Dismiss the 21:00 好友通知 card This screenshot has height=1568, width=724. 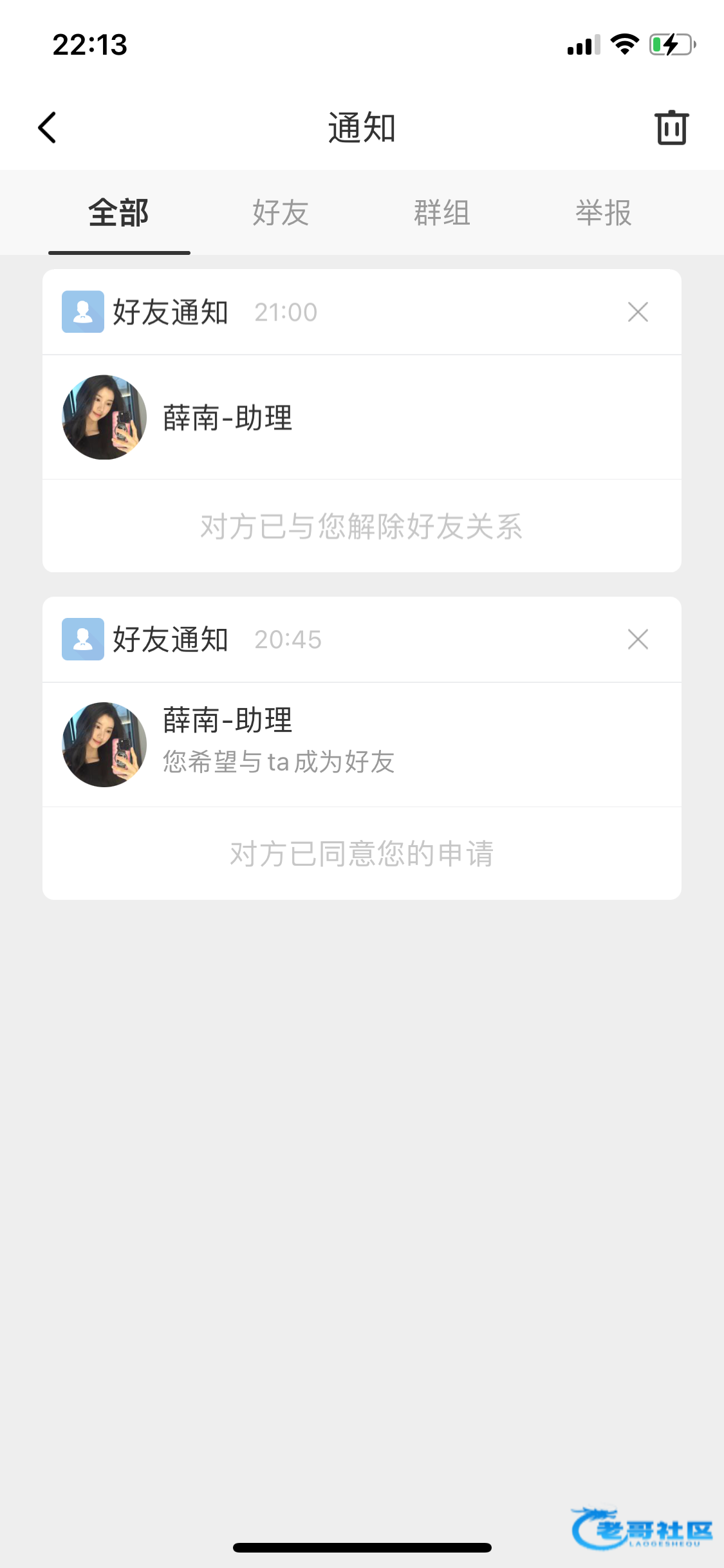point(638,312)
